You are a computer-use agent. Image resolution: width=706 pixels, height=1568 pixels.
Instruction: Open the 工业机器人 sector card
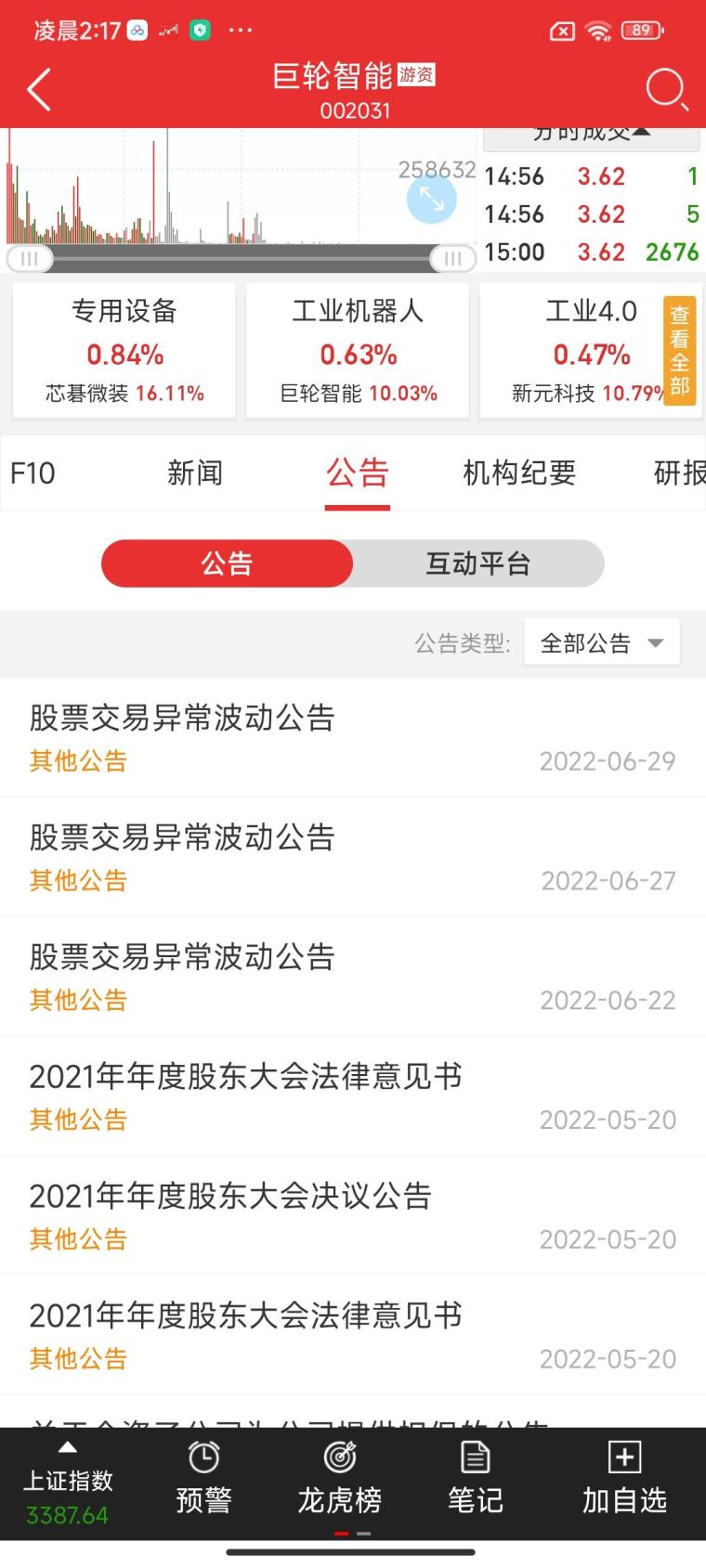point(358,351)
